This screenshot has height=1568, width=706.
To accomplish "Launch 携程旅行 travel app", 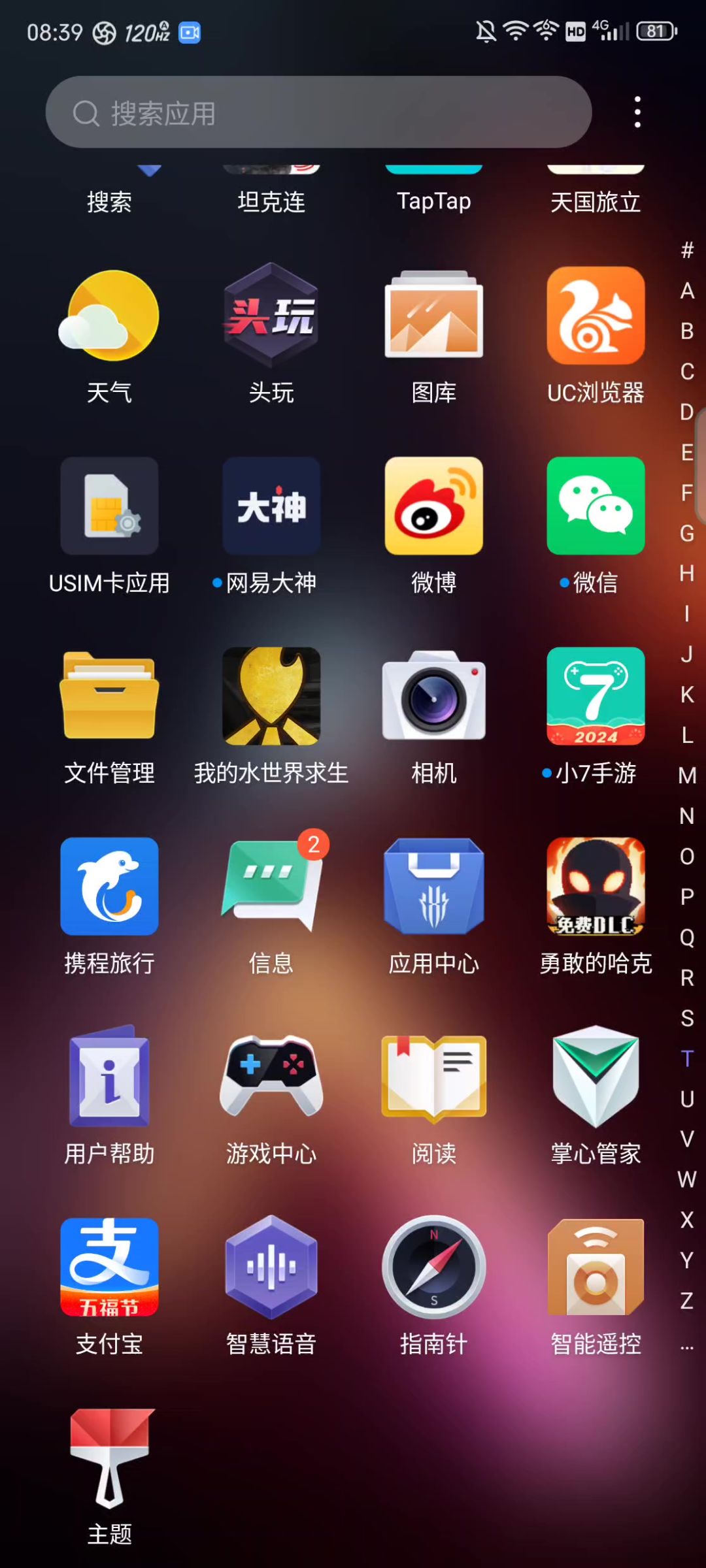I will (x=109, y=887).
